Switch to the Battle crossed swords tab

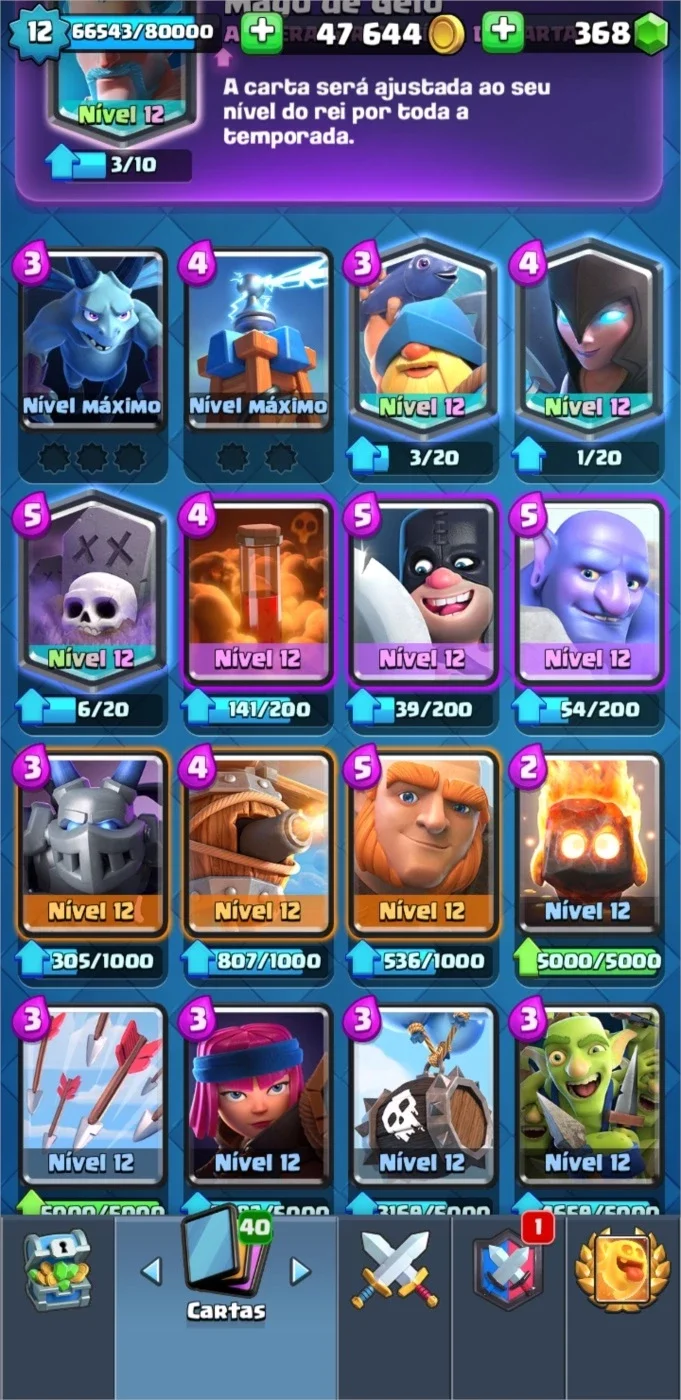click(394, 1270)
